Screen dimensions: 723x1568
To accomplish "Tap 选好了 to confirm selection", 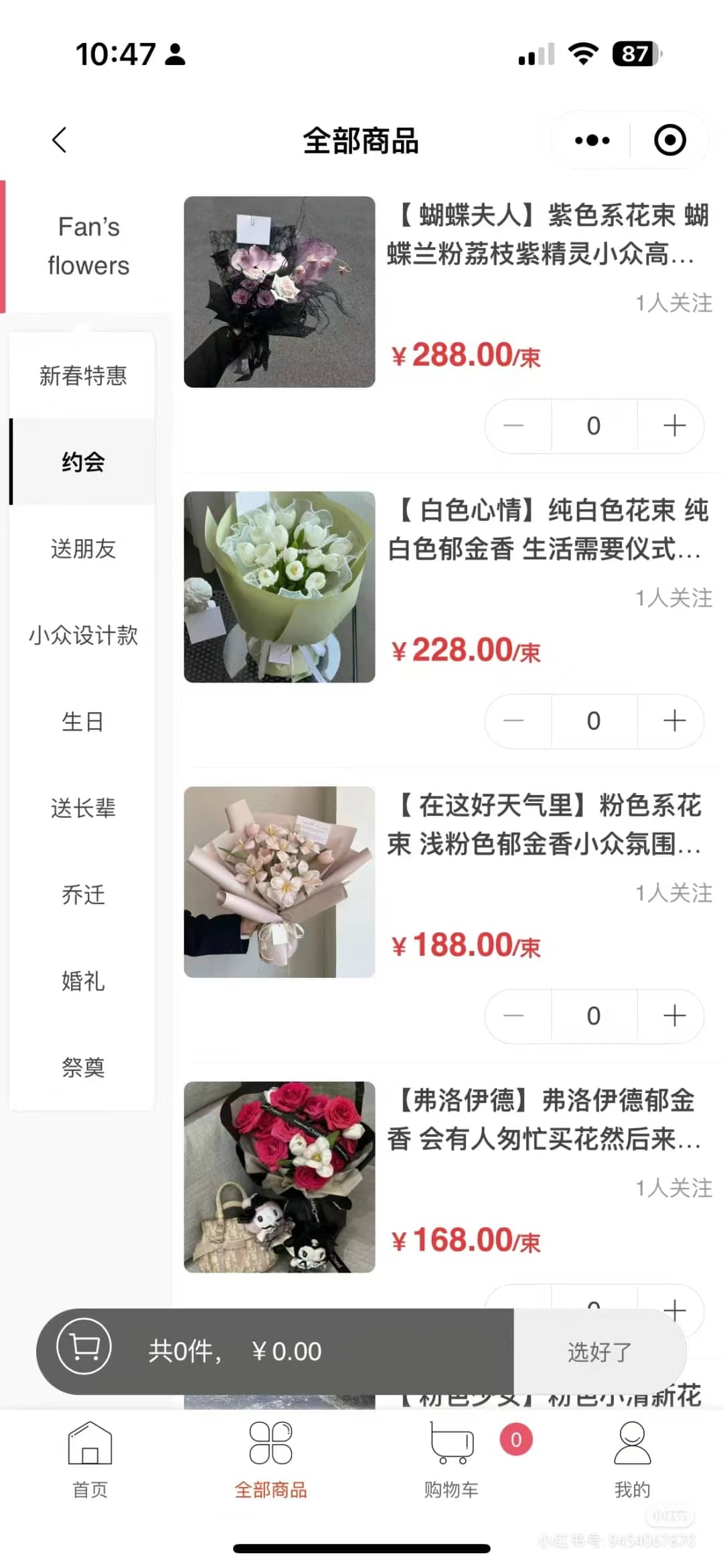I will click(x=599, y=1352).
